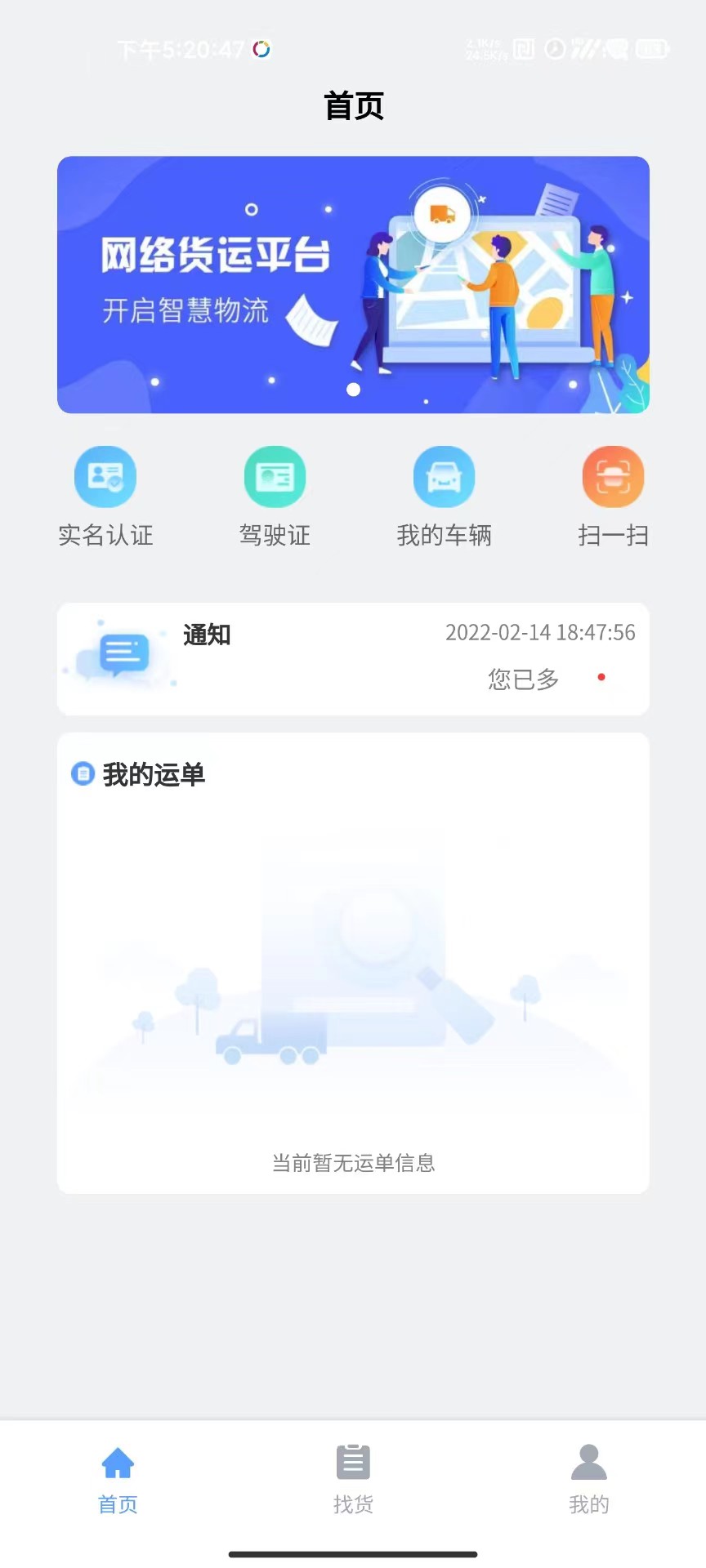Tap the red unread indicator dot

(x=602, y=677)
